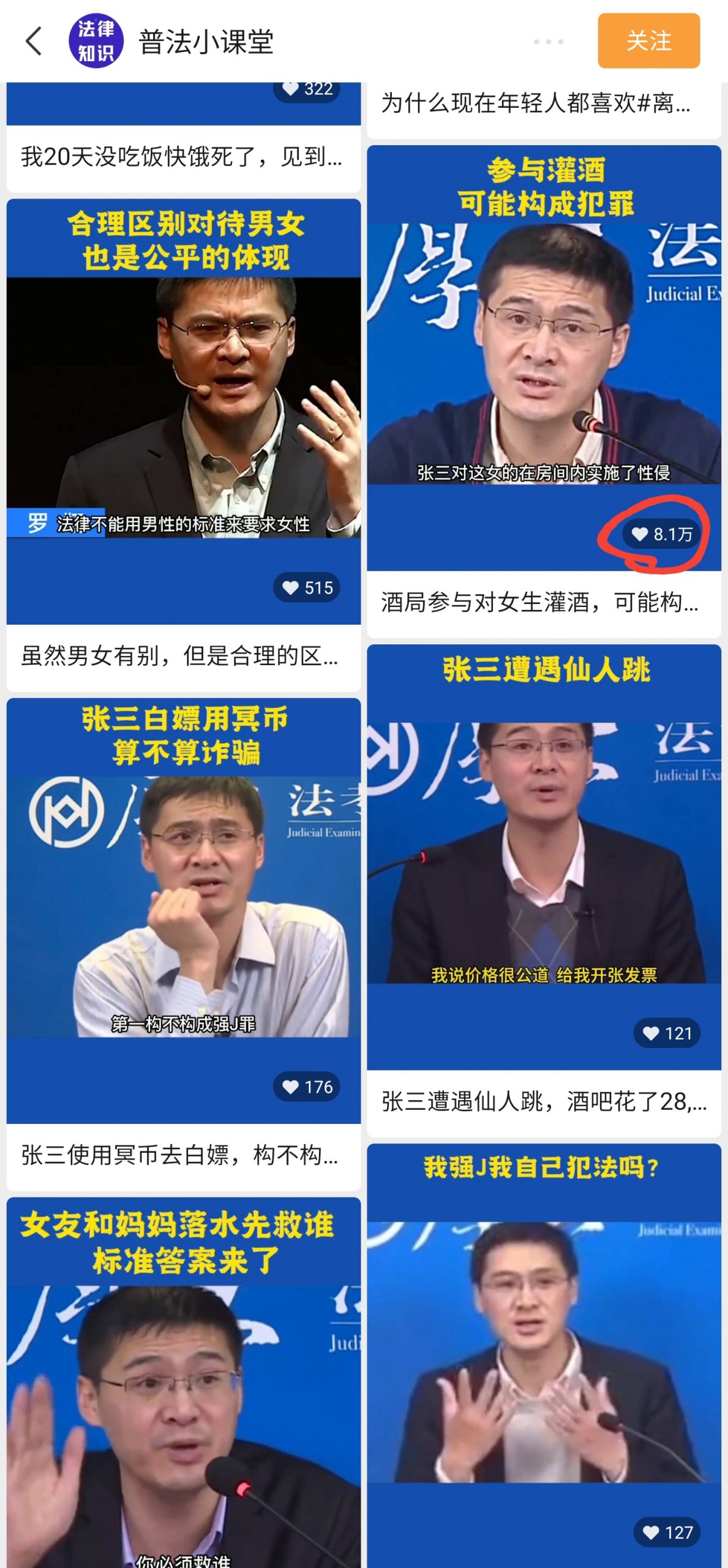Open the video 张三白嫖用冥币算不算诈骗

tap(183, 907)
